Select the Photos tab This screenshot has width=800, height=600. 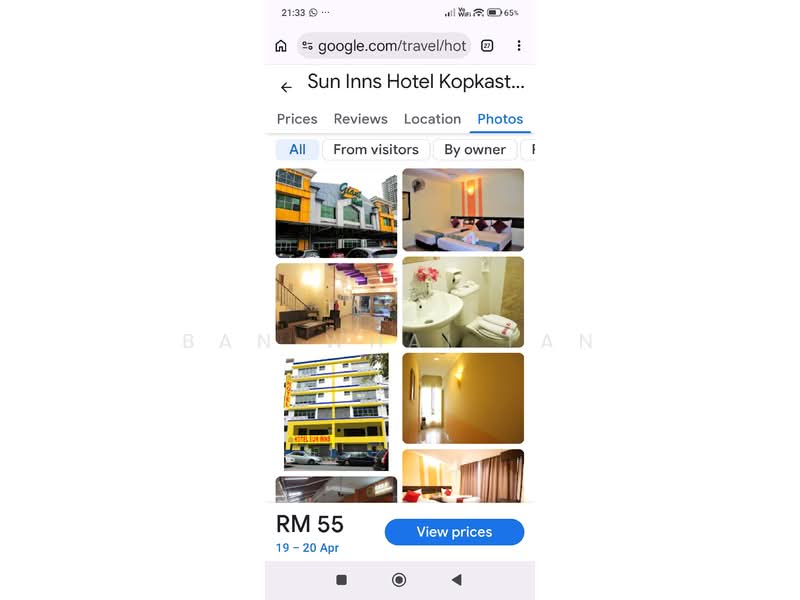click(500, 119)
